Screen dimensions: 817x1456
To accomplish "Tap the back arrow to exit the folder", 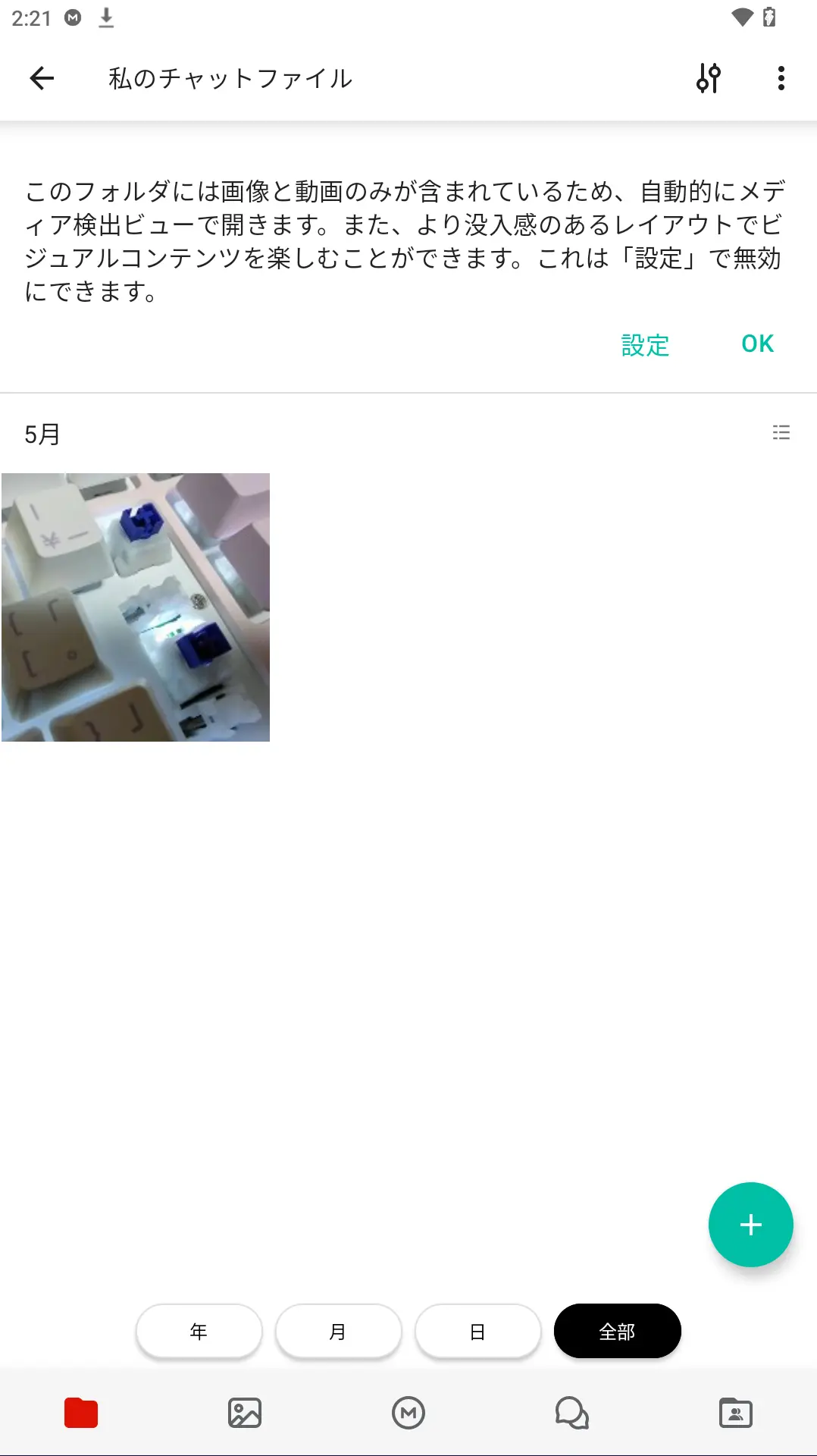I will click(42, 77).
